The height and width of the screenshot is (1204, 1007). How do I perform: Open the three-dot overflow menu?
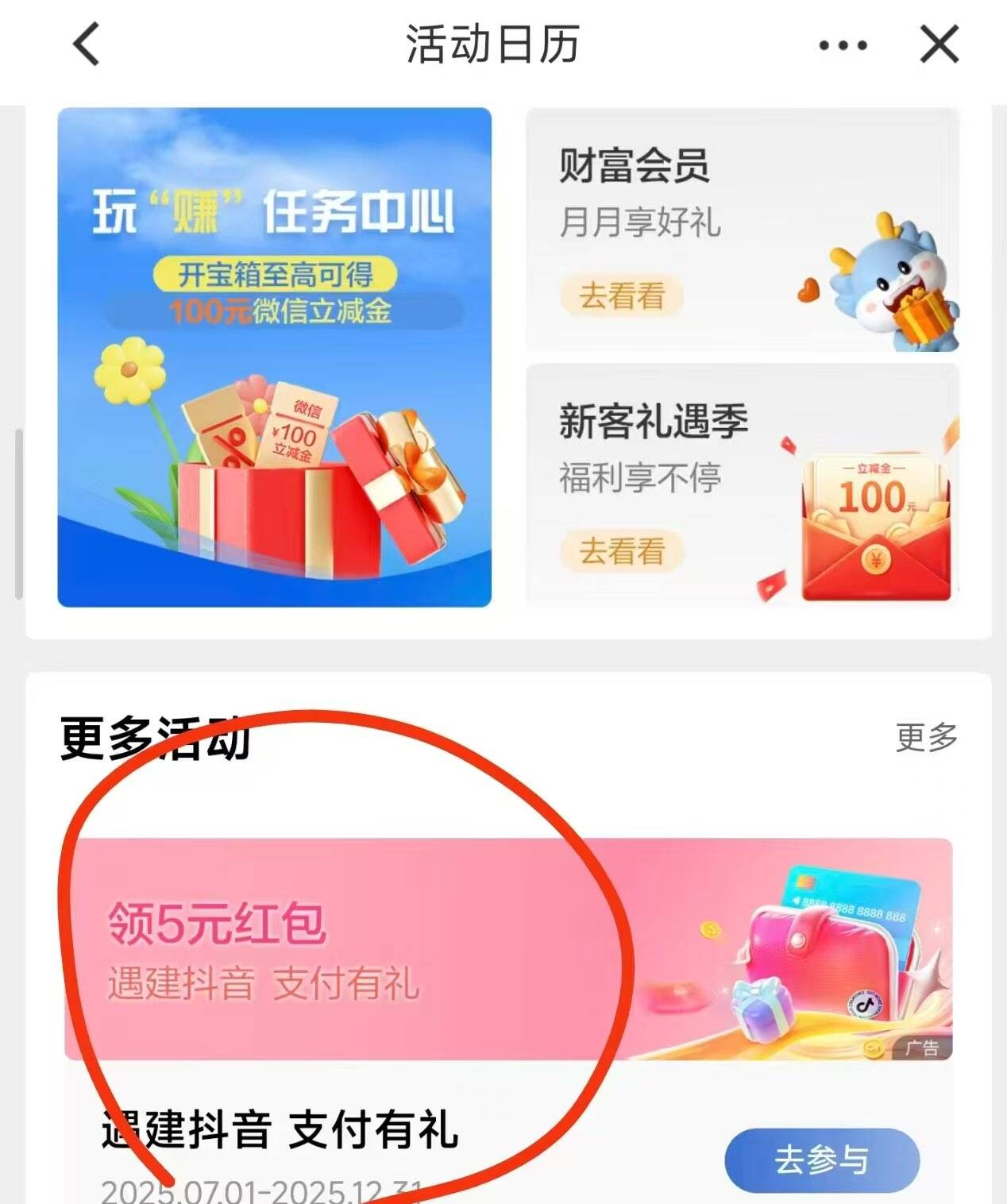pyautogui.click(x=843, y=45)
